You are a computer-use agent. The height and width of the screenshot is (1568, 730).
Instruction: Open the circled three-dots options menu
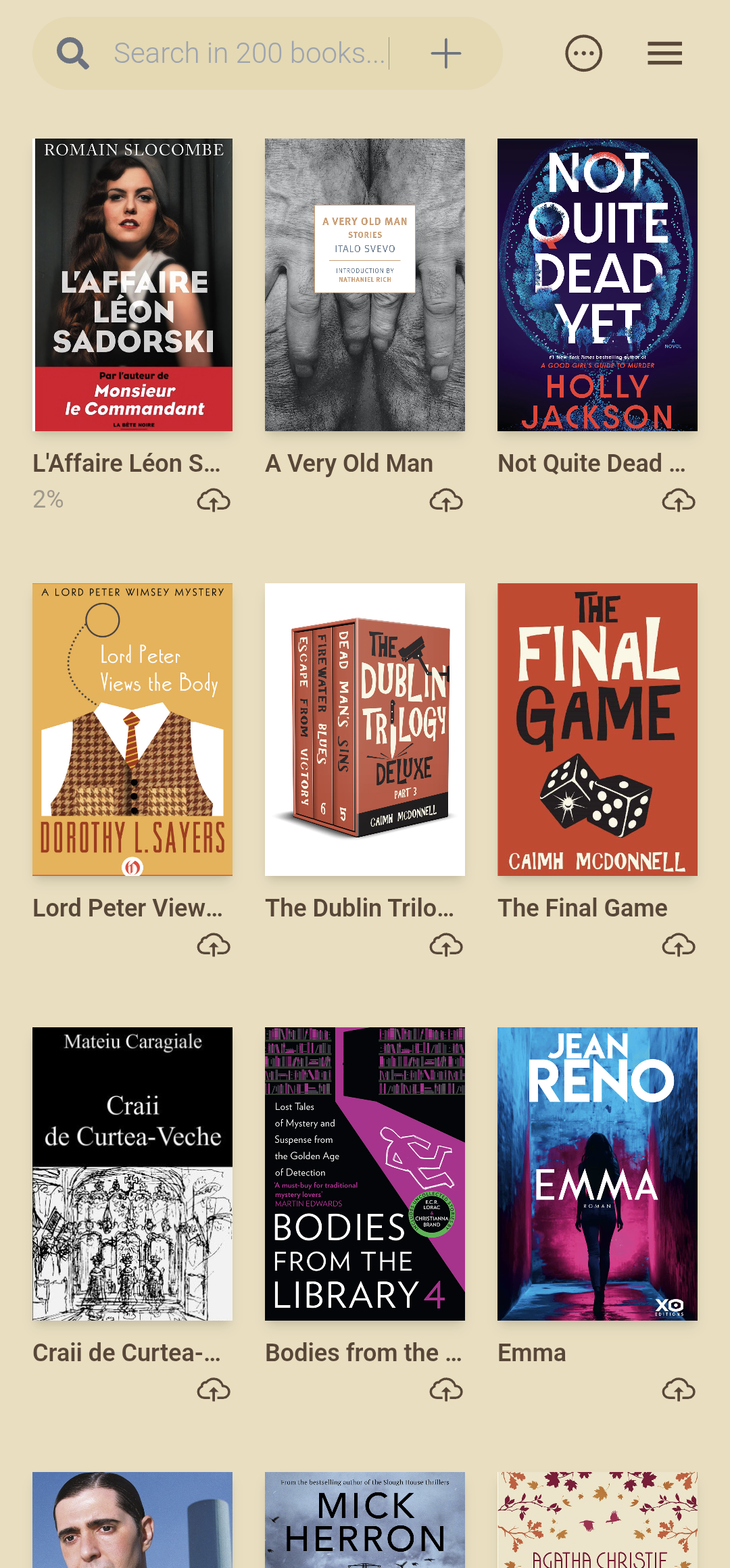click(583, 53)
